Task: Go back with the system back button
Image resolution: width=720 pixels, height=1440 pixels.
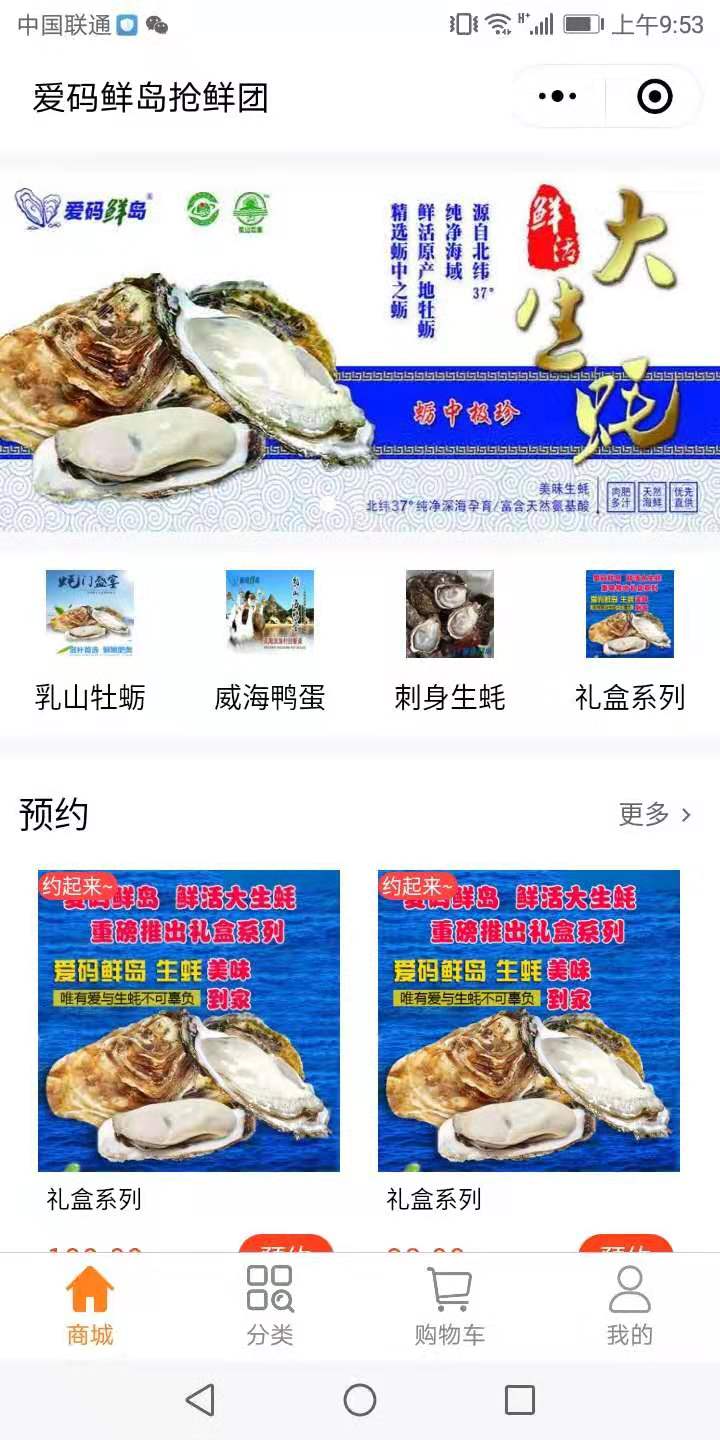Action: pos(200,1400)
